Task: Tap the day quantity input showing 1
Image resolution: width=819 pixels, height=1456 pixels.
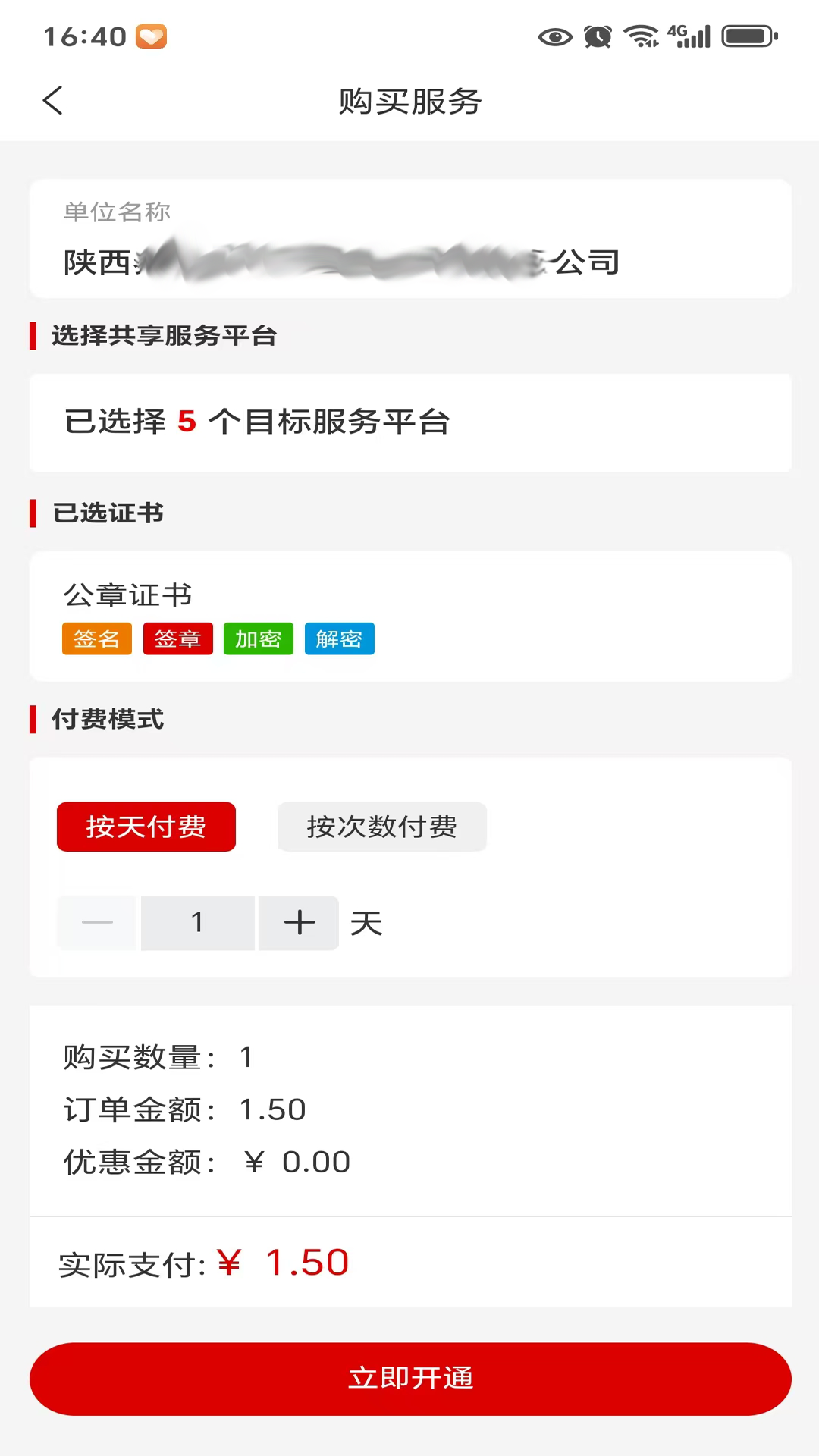Action: pos(197,922)
